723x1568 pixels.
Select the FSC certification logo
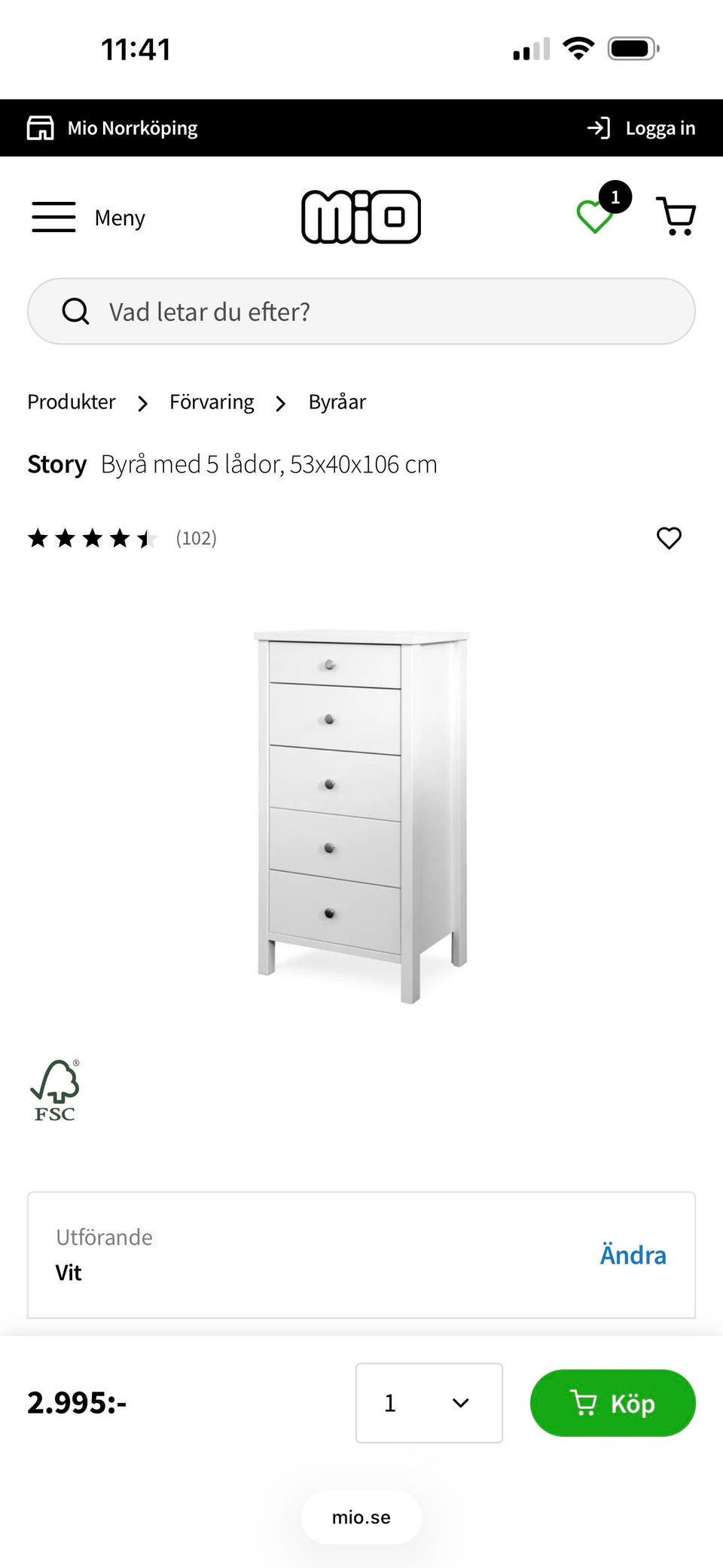pyautogui.click(x=54, y=1090)
